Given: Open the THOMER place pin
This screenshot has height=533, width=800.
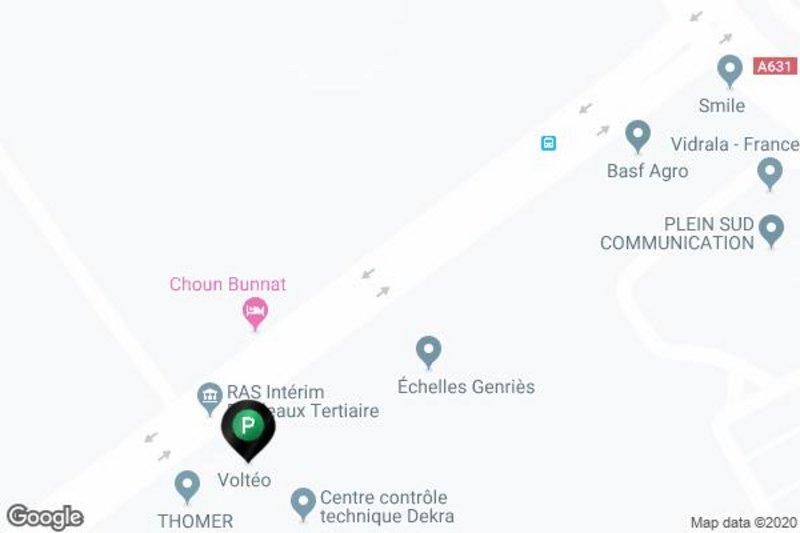Looking at the screenshot, I should [187, 487].
